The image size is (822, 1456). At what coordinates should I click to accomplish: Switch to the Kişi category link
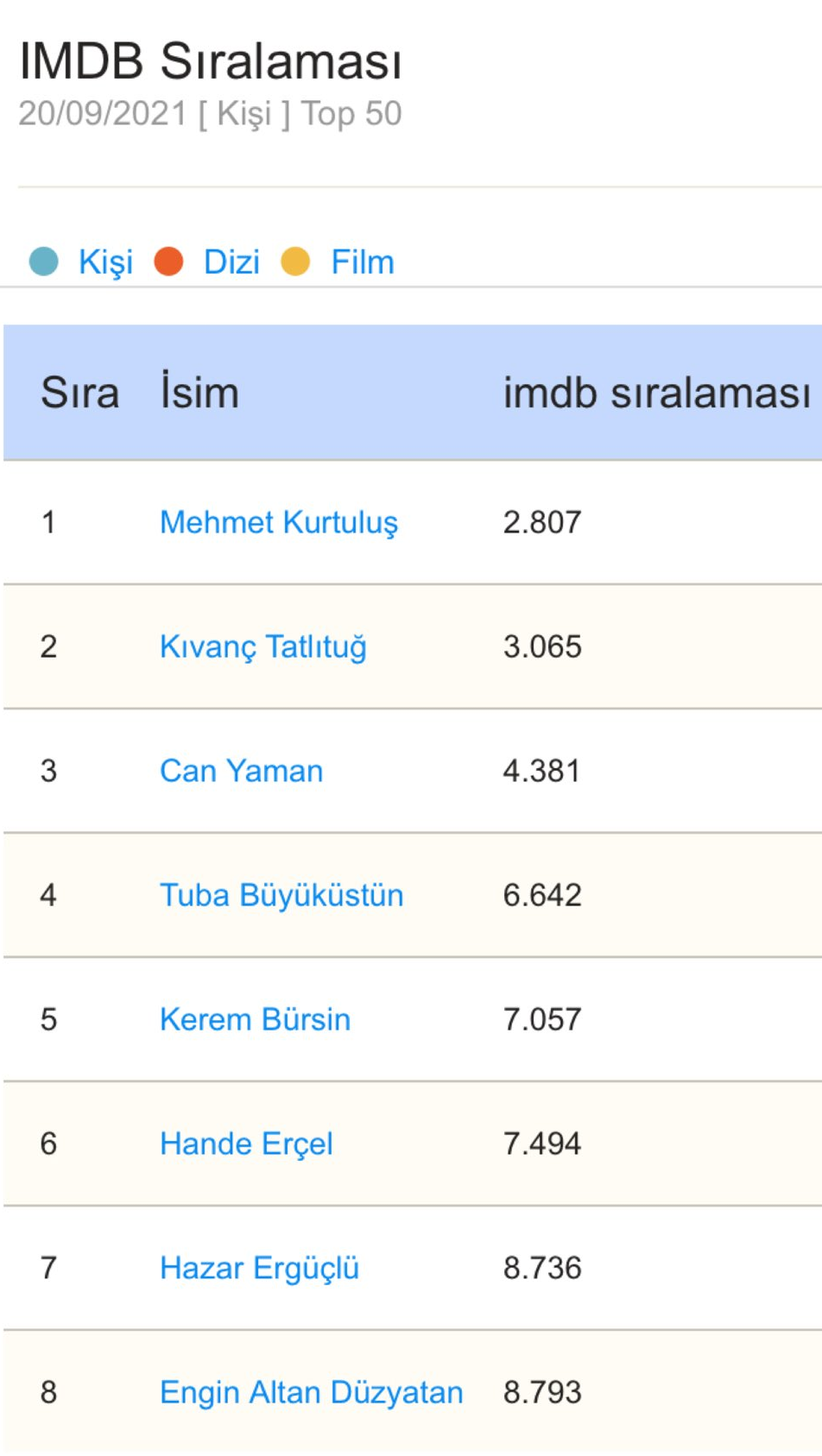click(104, 262)
